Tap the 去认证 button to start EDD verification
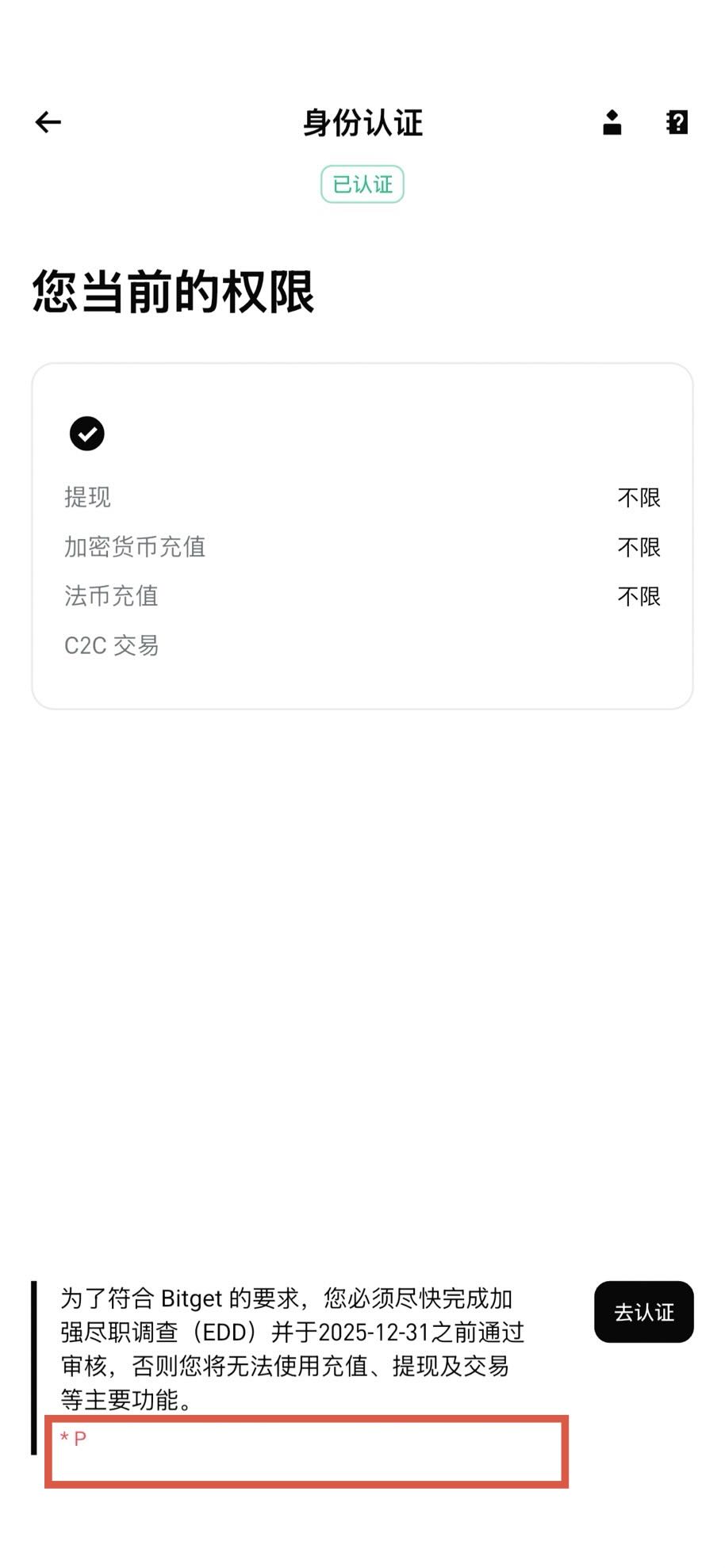The height and width of the screenshot is (1568, 725). (643, 1312)
